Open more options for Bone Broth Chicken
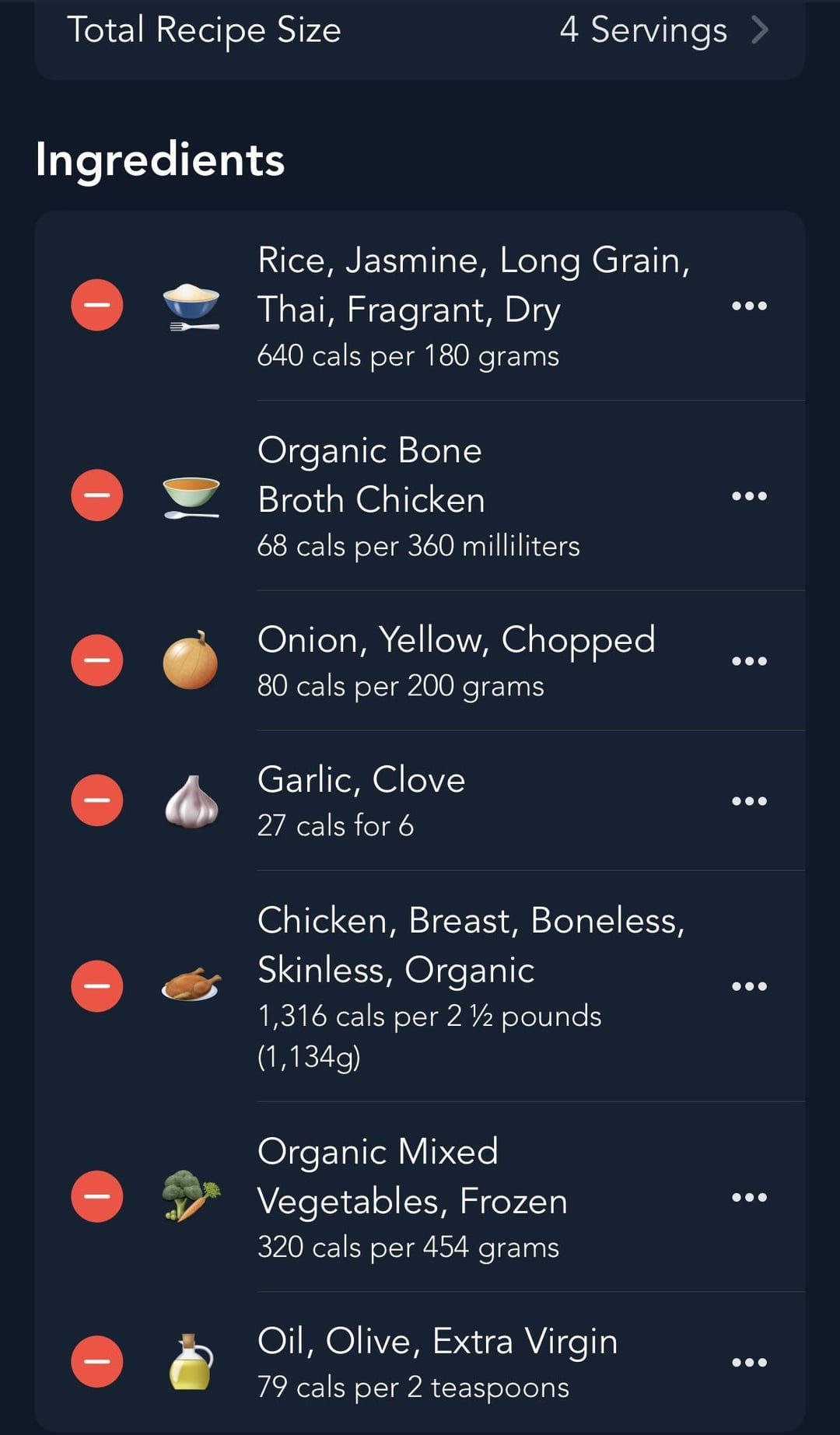 pyautogui.click(x=749, y=495)
